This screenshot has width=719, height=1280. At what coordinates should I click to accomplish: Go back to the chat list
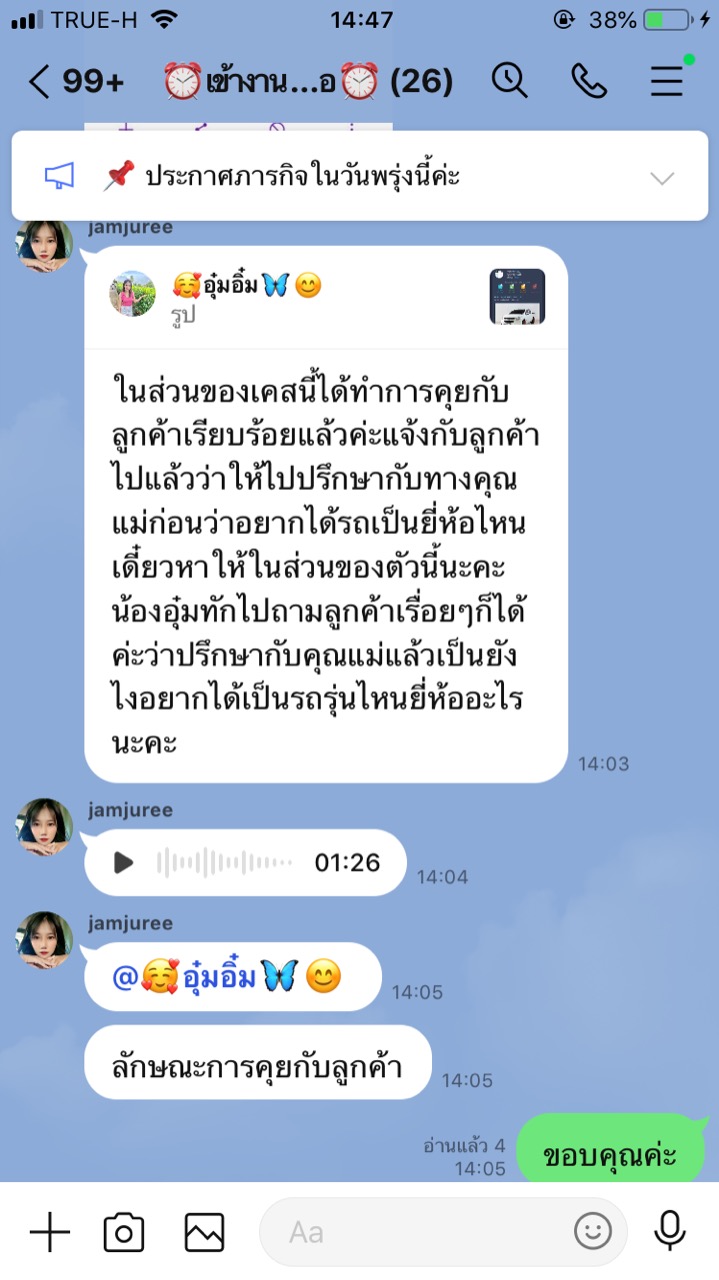(x=40, y=82)
